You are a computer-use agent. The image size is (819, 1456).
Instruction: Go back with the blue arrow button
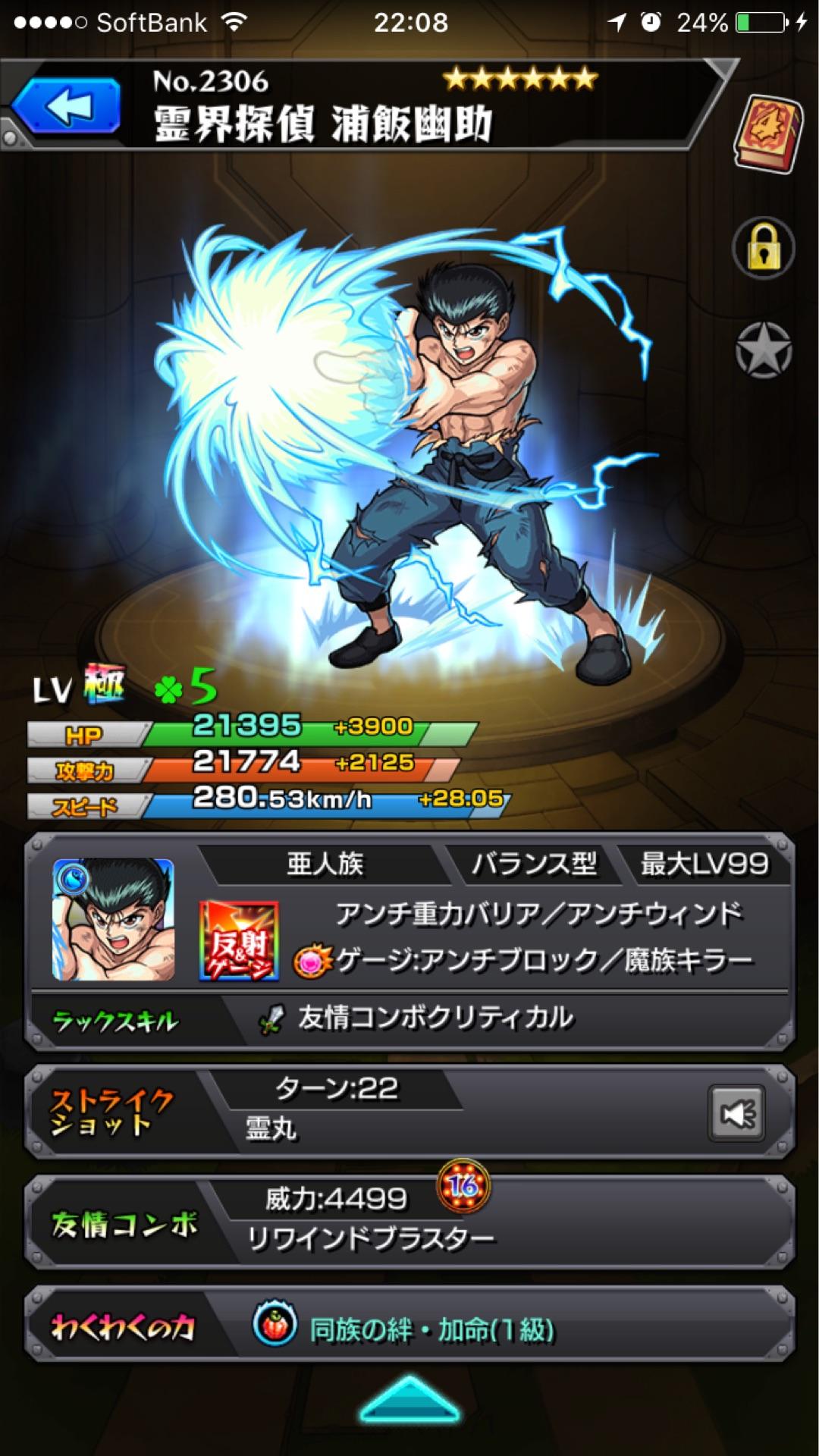coord(68,108)
